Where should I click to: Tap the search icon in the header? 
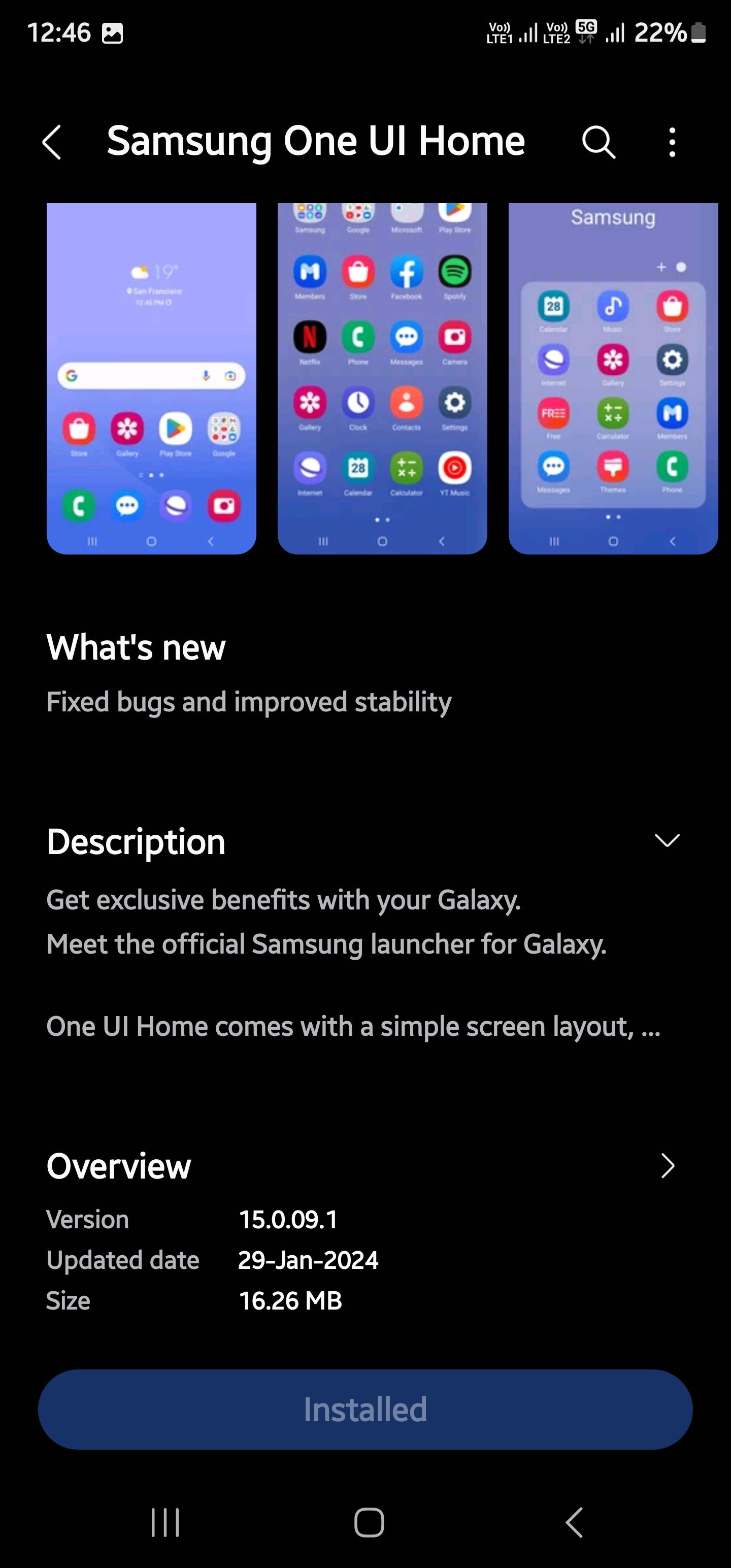[597, 142]
